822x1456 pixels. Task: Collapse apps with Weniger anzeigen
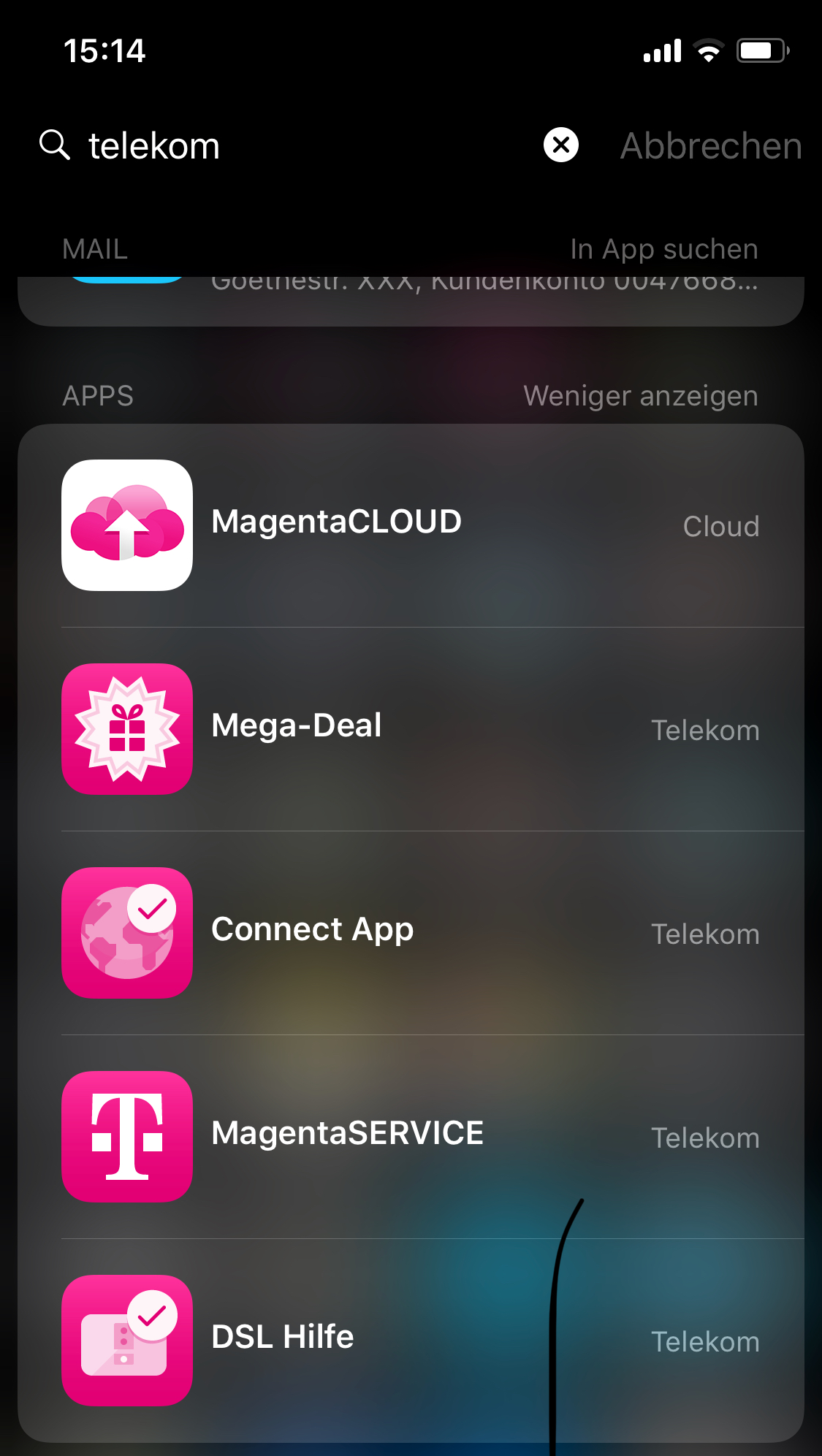[x=640, y=396]
